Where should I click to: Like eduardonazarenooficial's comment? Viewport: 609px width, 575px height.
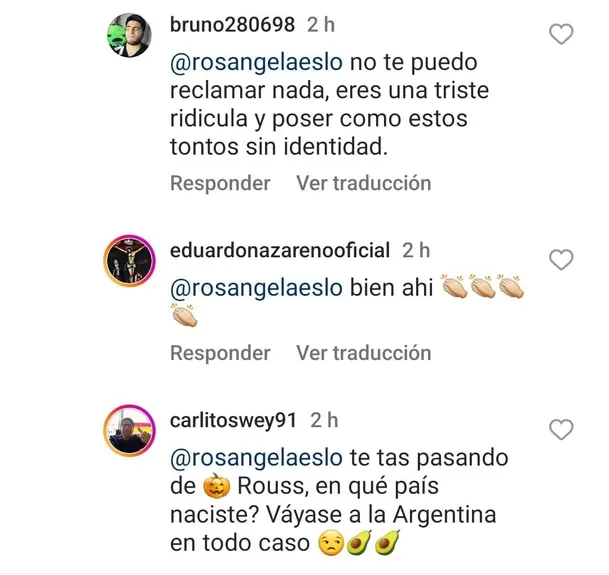click(x=562, y=260)
